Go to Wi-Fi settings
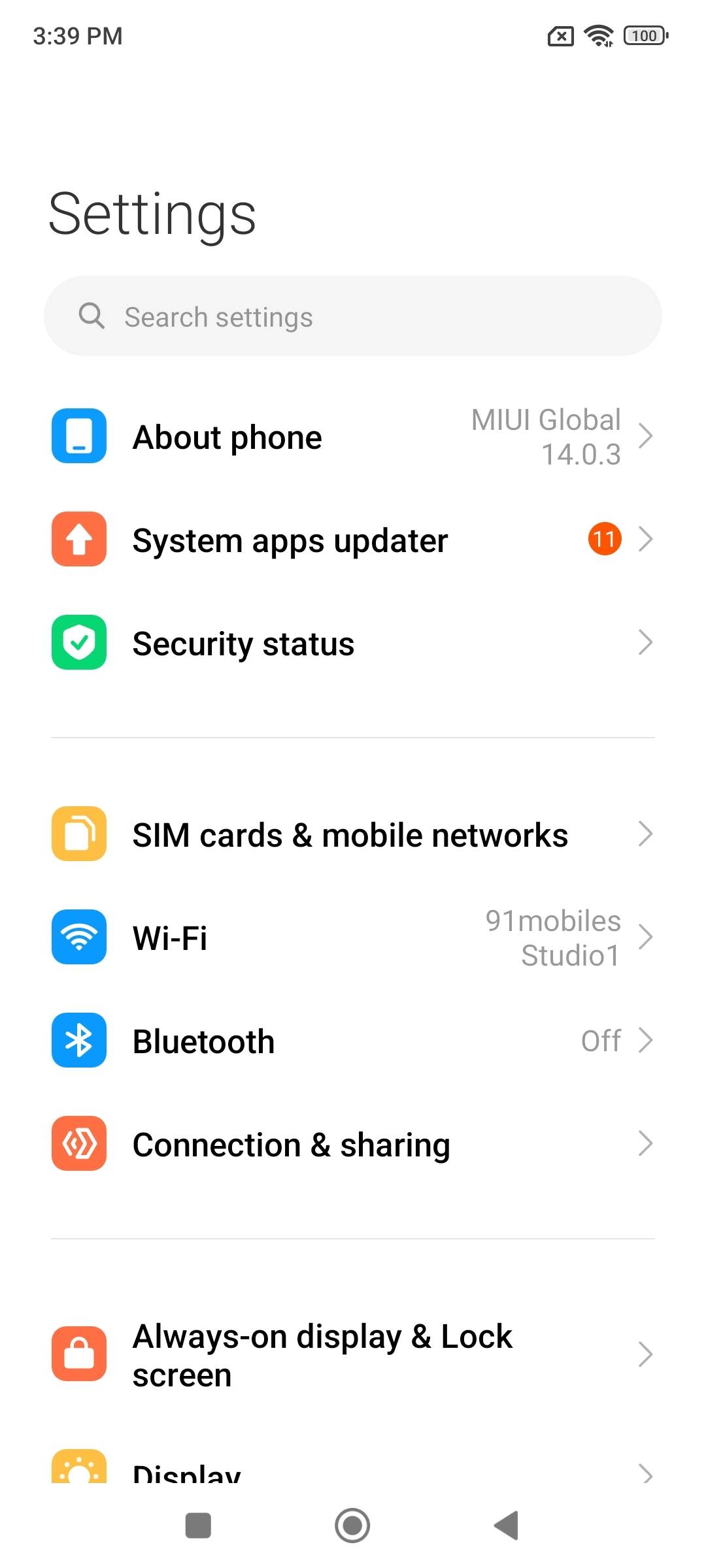This screenshot has width=706, height=1568. 353,938
